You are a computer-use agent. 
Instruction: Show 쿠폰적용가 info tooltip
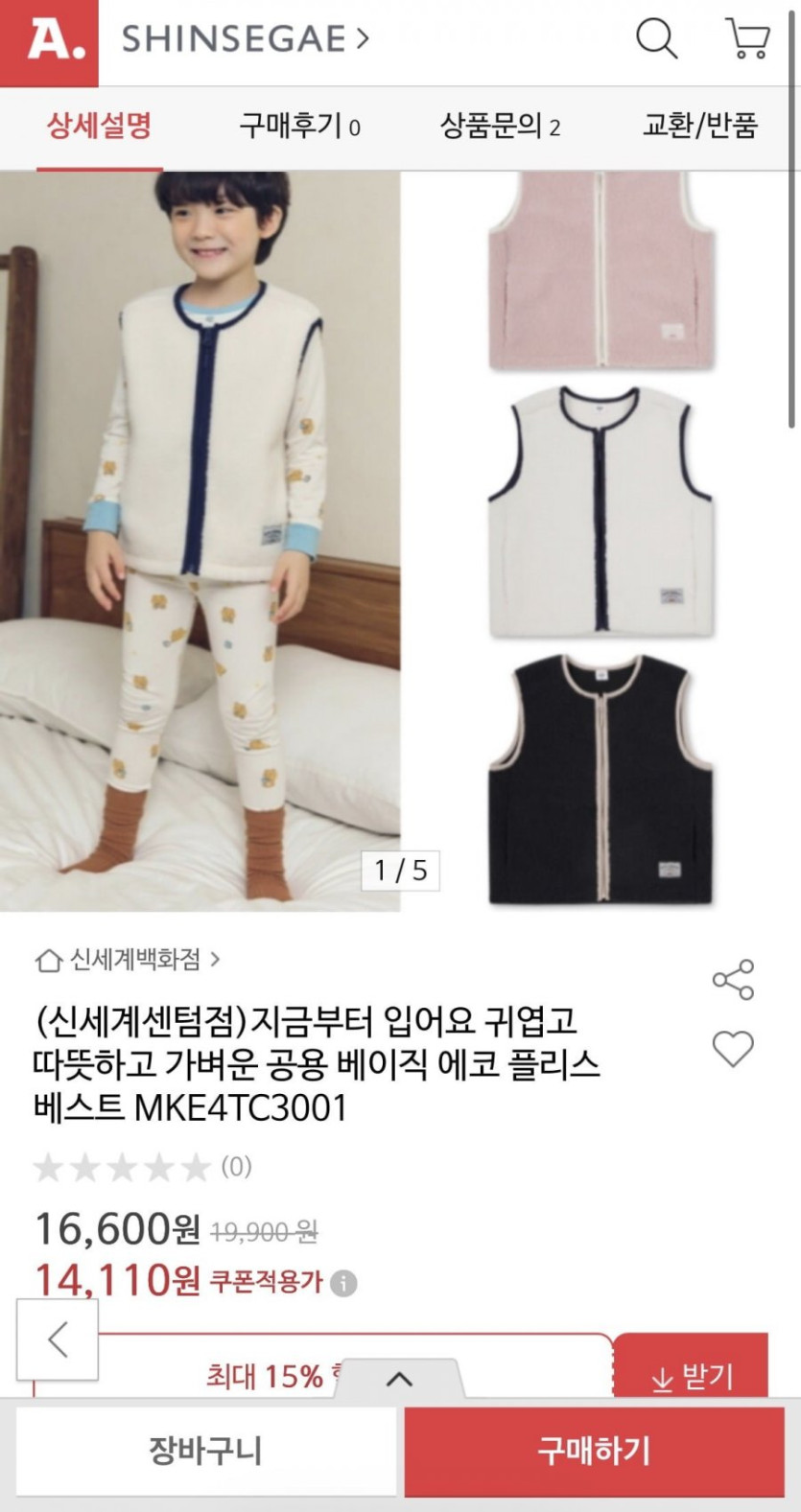[343, 1283]
